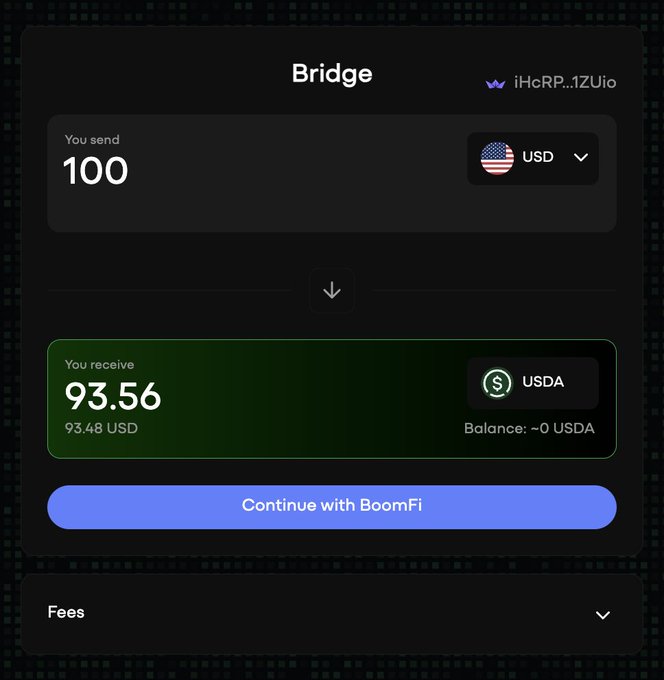664x680 pixels.
Task: Open the USD currency dropdown
Action: [533, 158]
